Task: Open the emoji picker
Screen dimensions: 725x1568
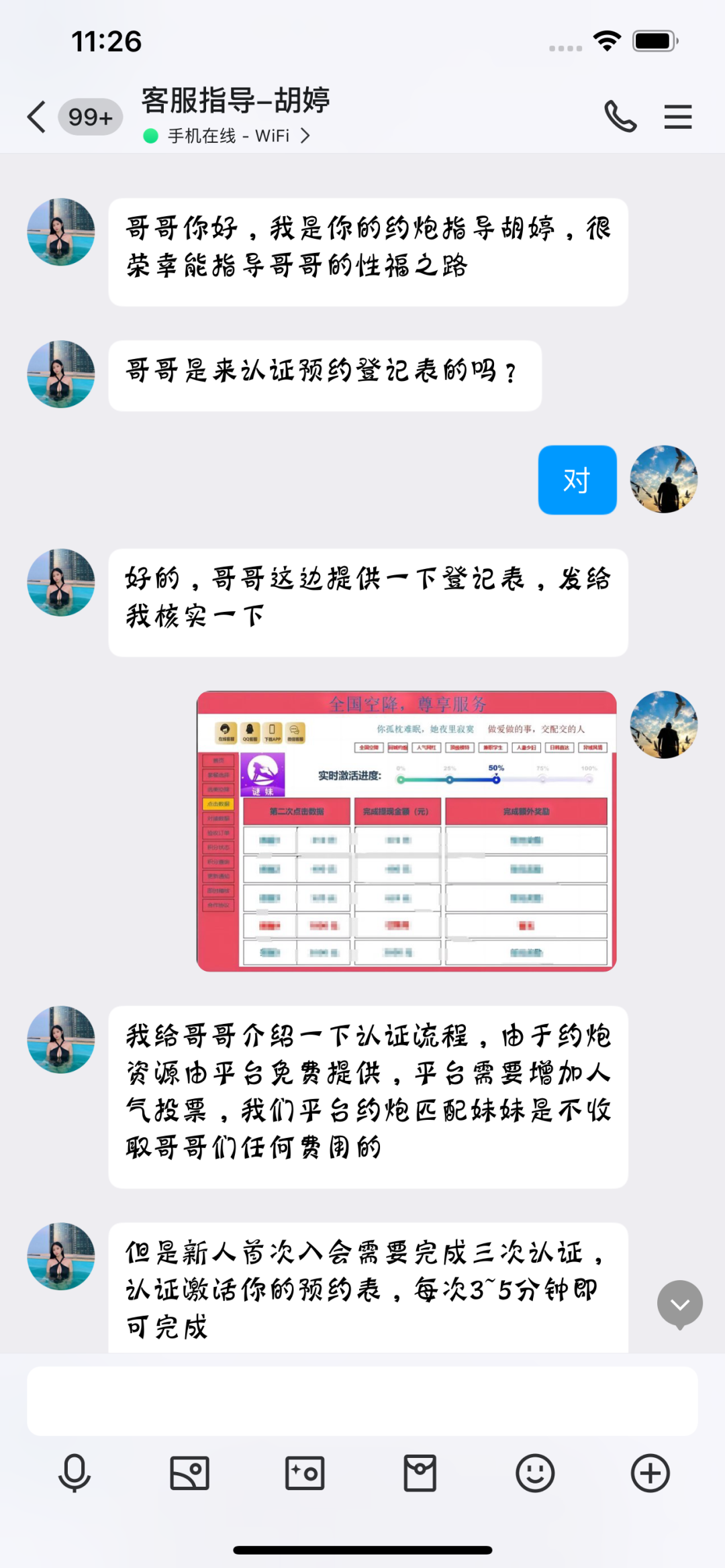Action: point(535,1473)
